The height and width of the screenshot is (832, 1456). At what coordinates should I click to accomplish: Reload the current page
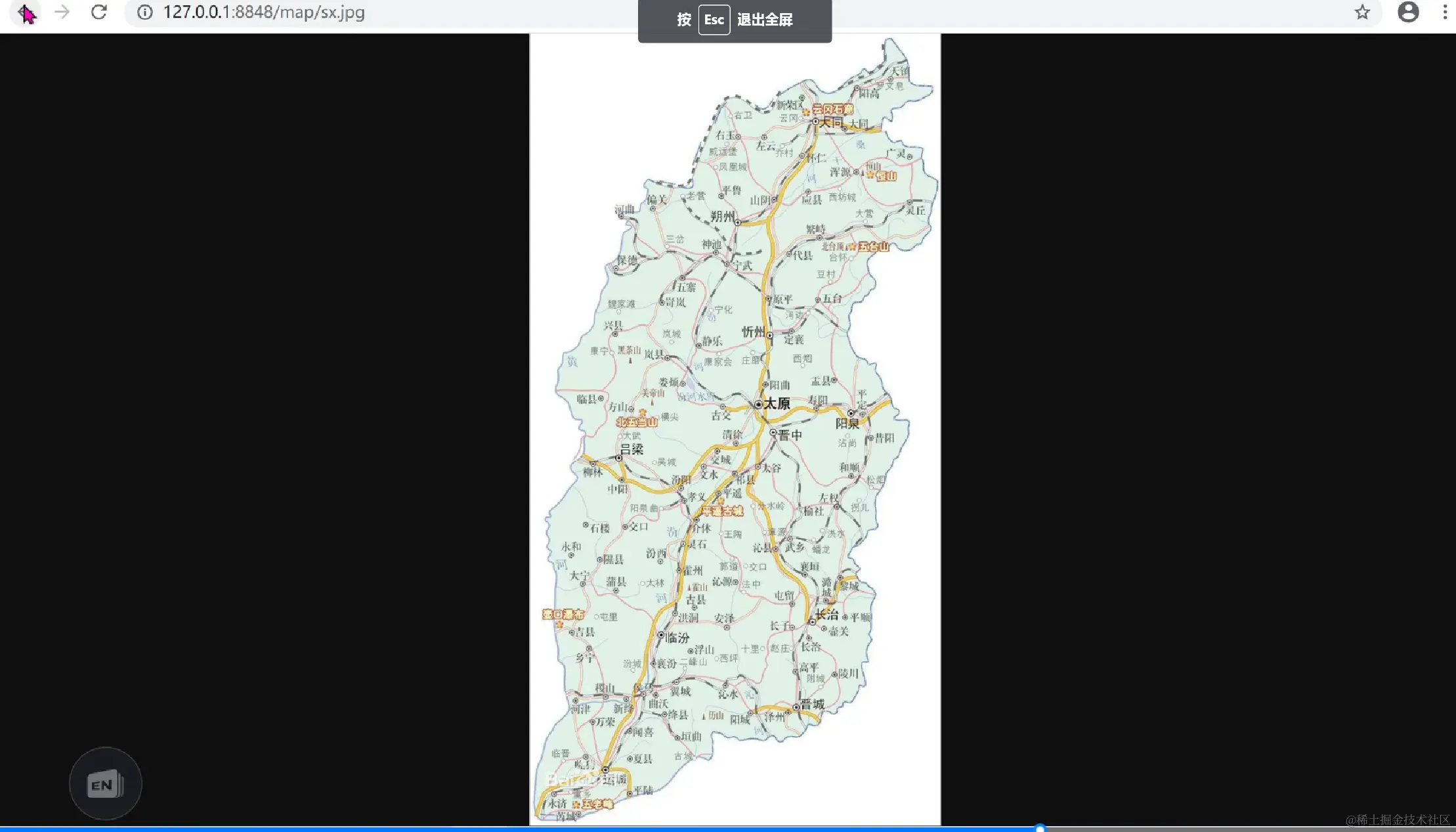tap(99, 12)
